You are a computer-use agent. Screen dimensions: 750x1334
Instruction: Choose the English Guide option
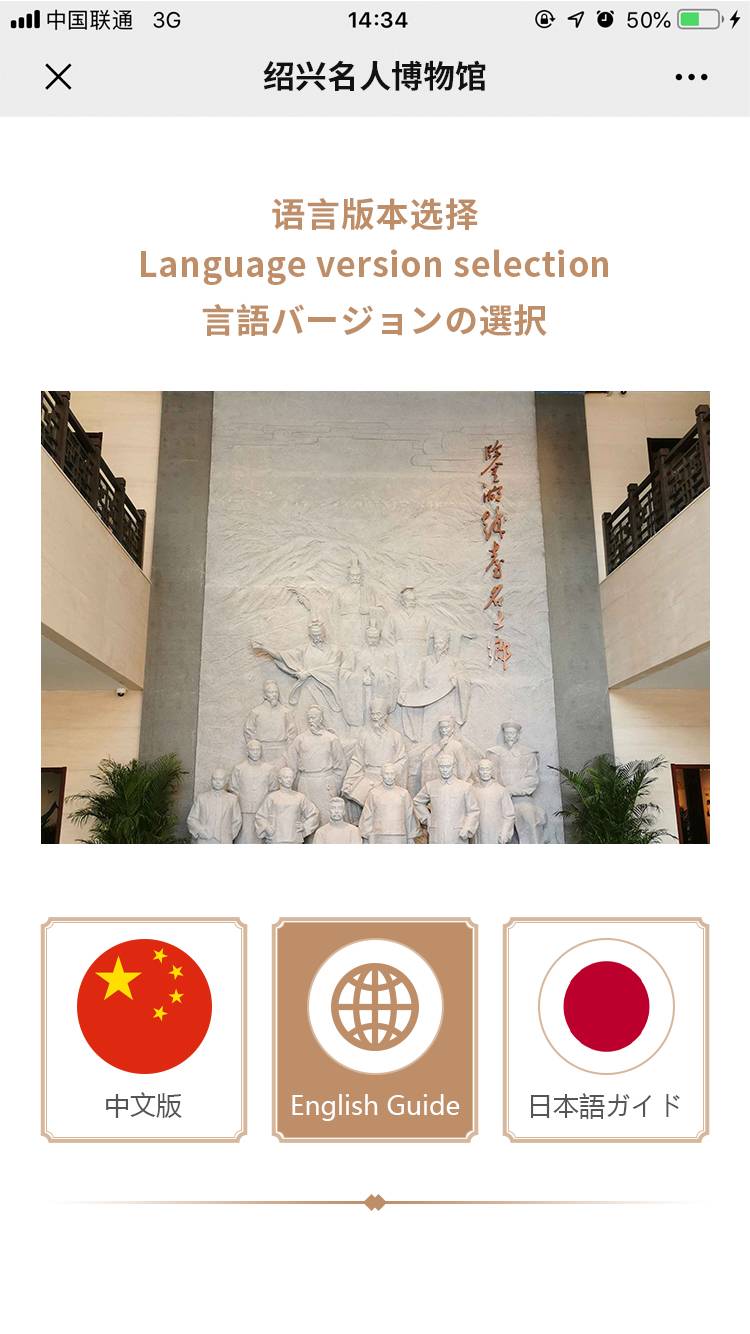[x=375, y=1030]
